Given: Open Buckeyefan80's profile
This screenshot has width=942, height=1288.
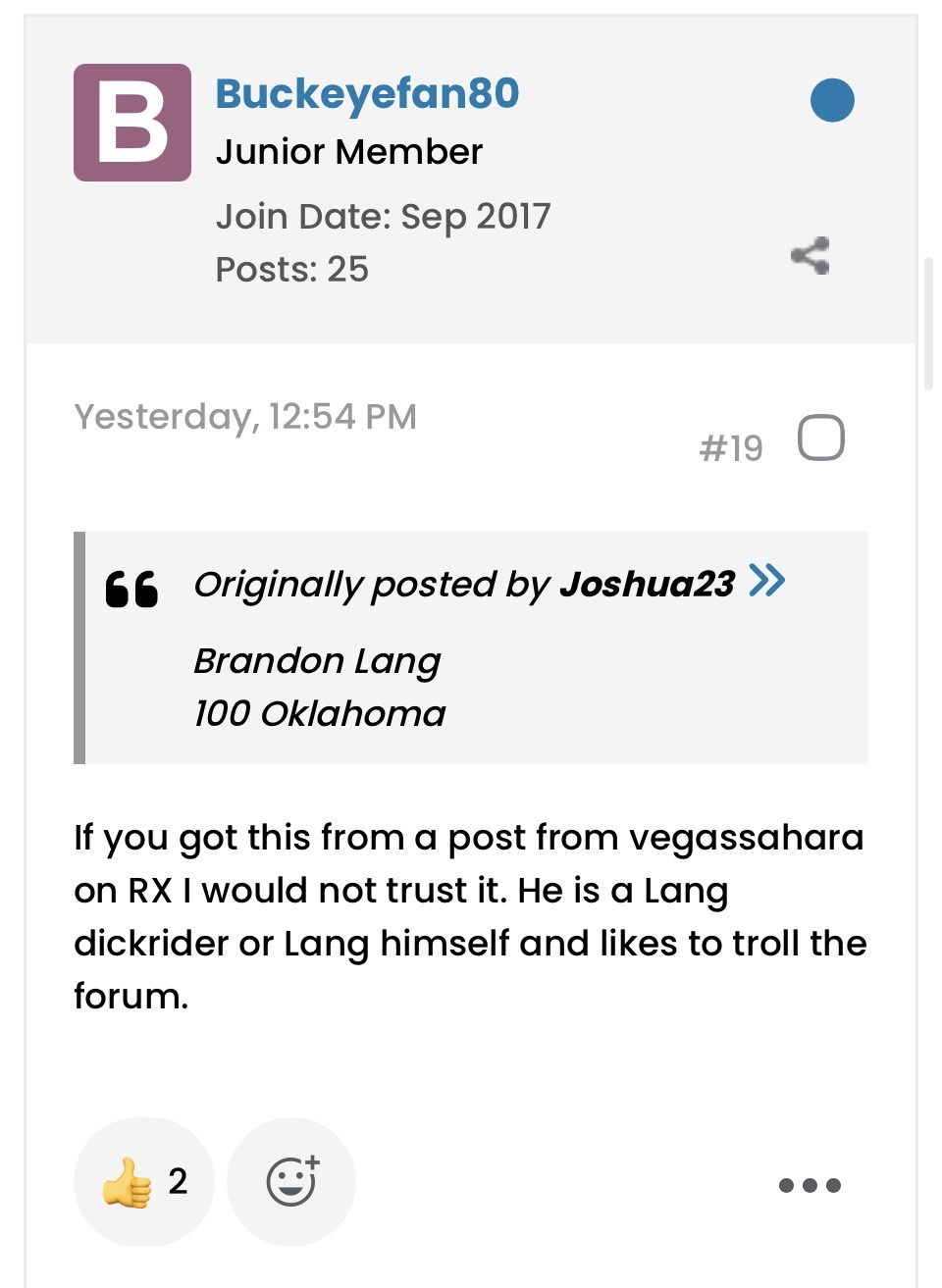Looking at the screenshot, I should coord(367,94).
